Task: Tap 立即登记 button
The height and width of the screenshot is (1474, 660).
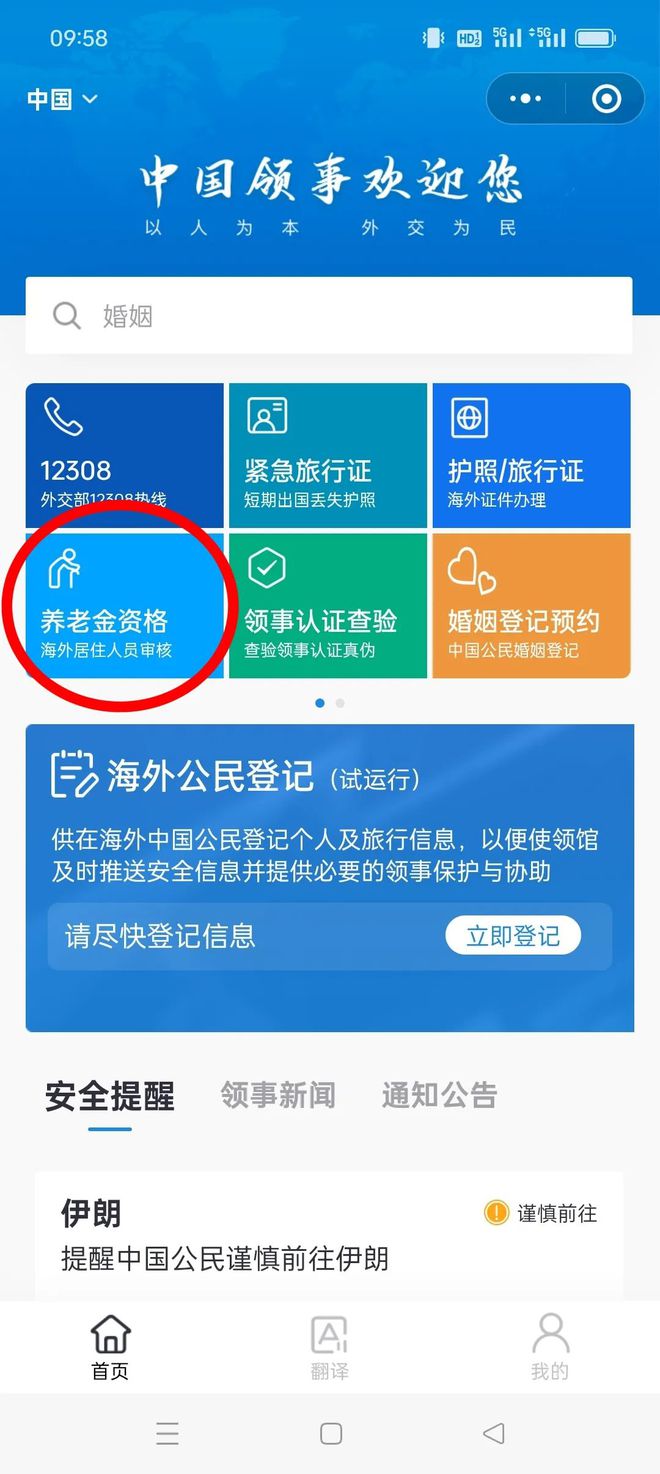Action: pos(513,936)
